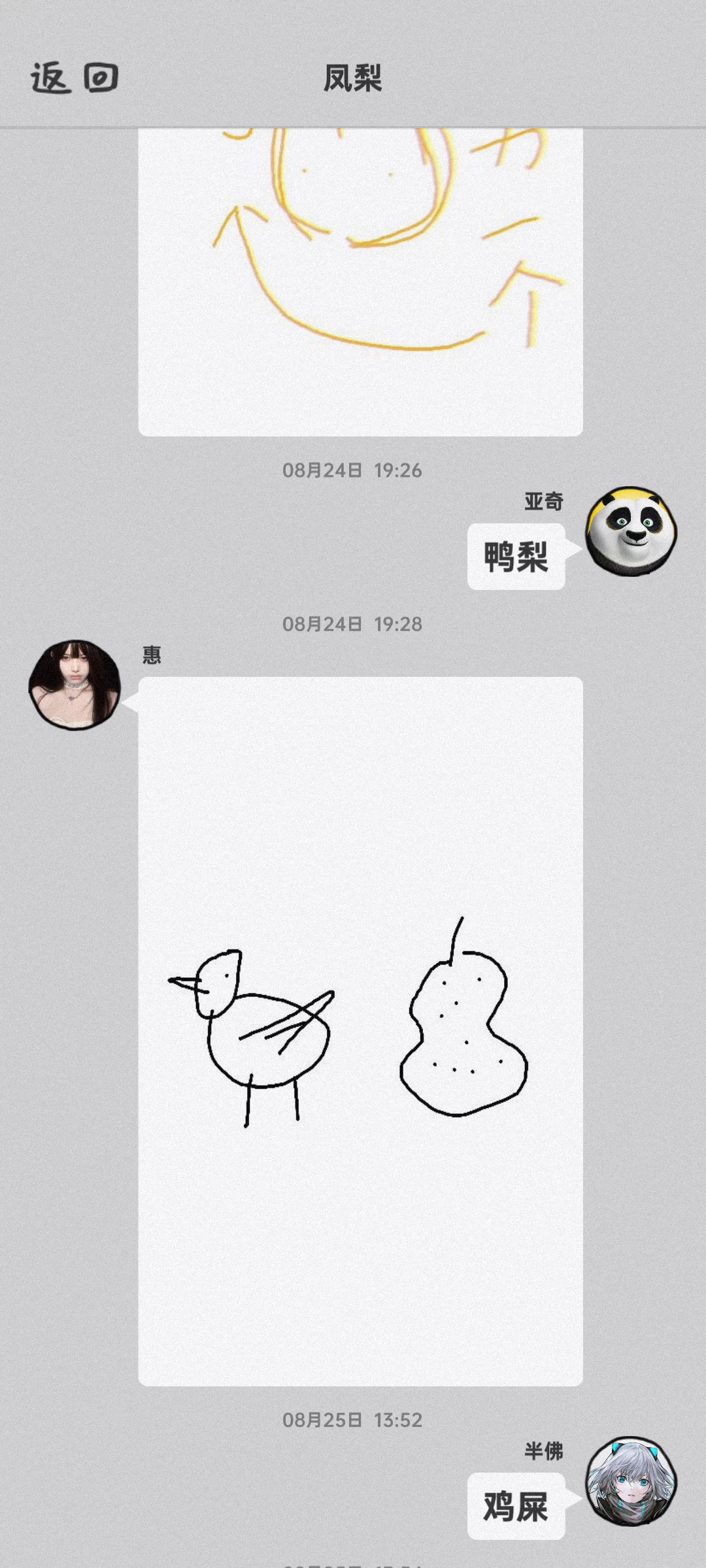Tap 返回 to go back
Viewport: 706px width, 1568px height.
[x=75, y=78]
